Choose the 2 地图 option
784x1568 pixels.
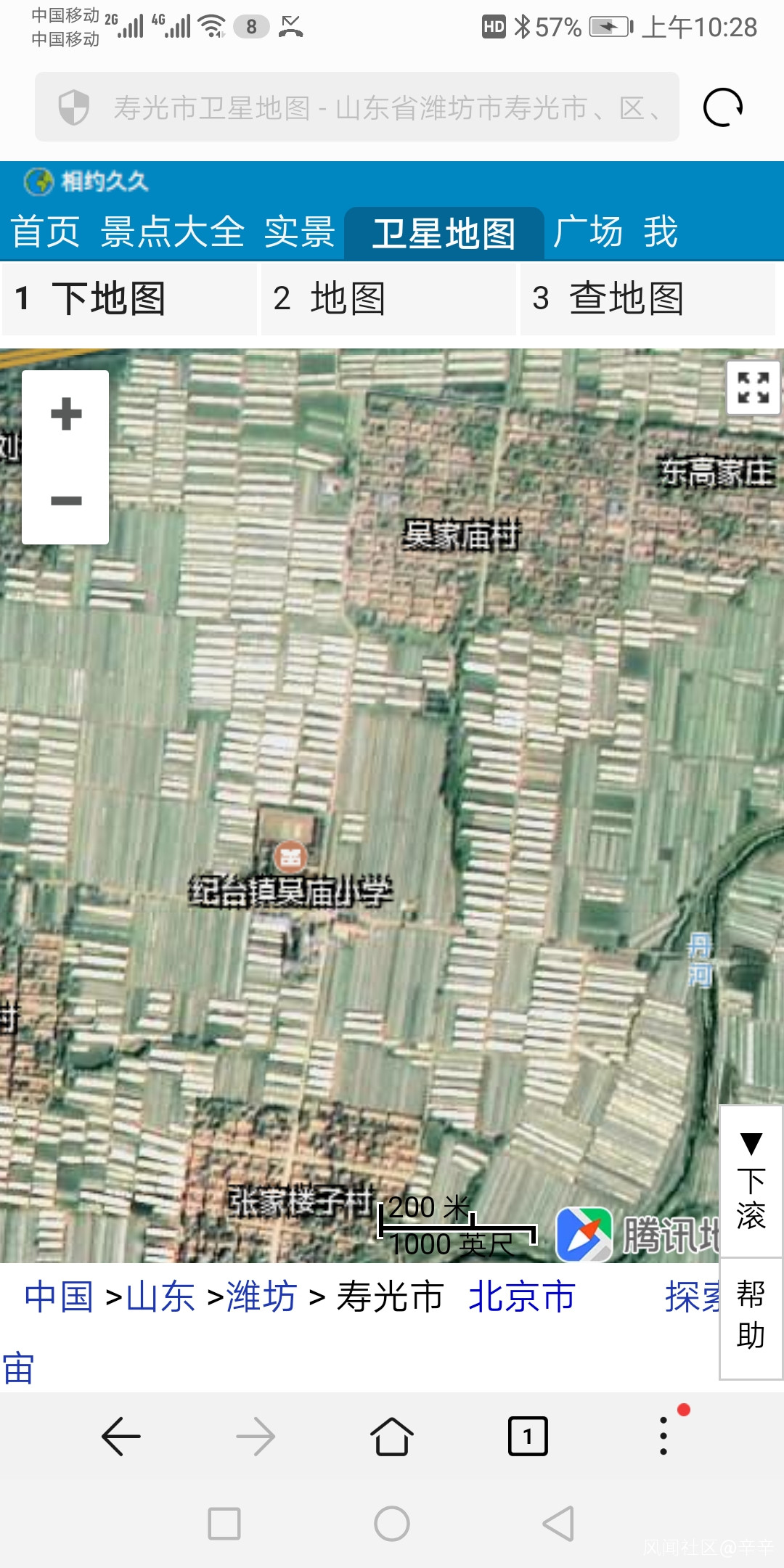(x=388, y=298)
